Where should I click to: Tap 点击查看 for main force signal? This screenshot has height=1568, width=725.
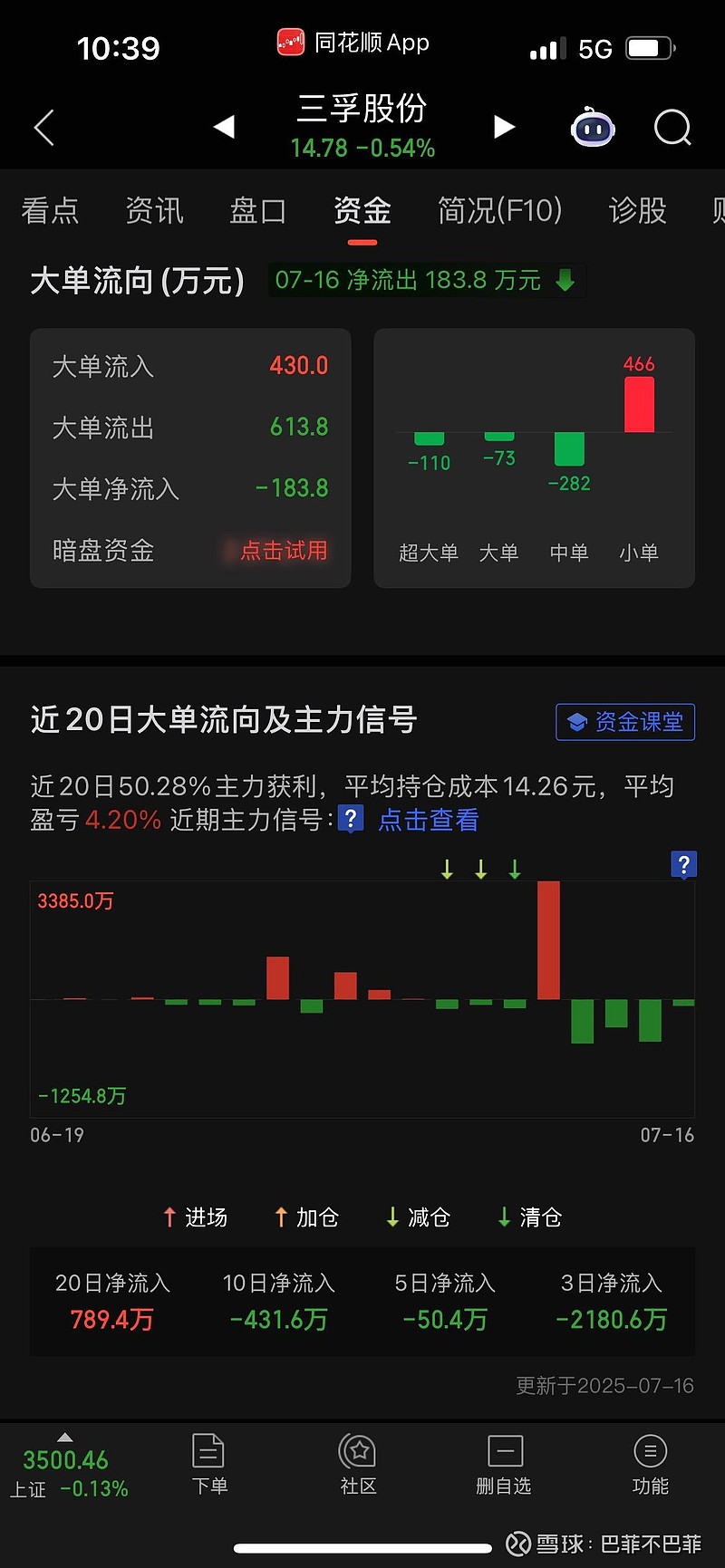(429, 820)
